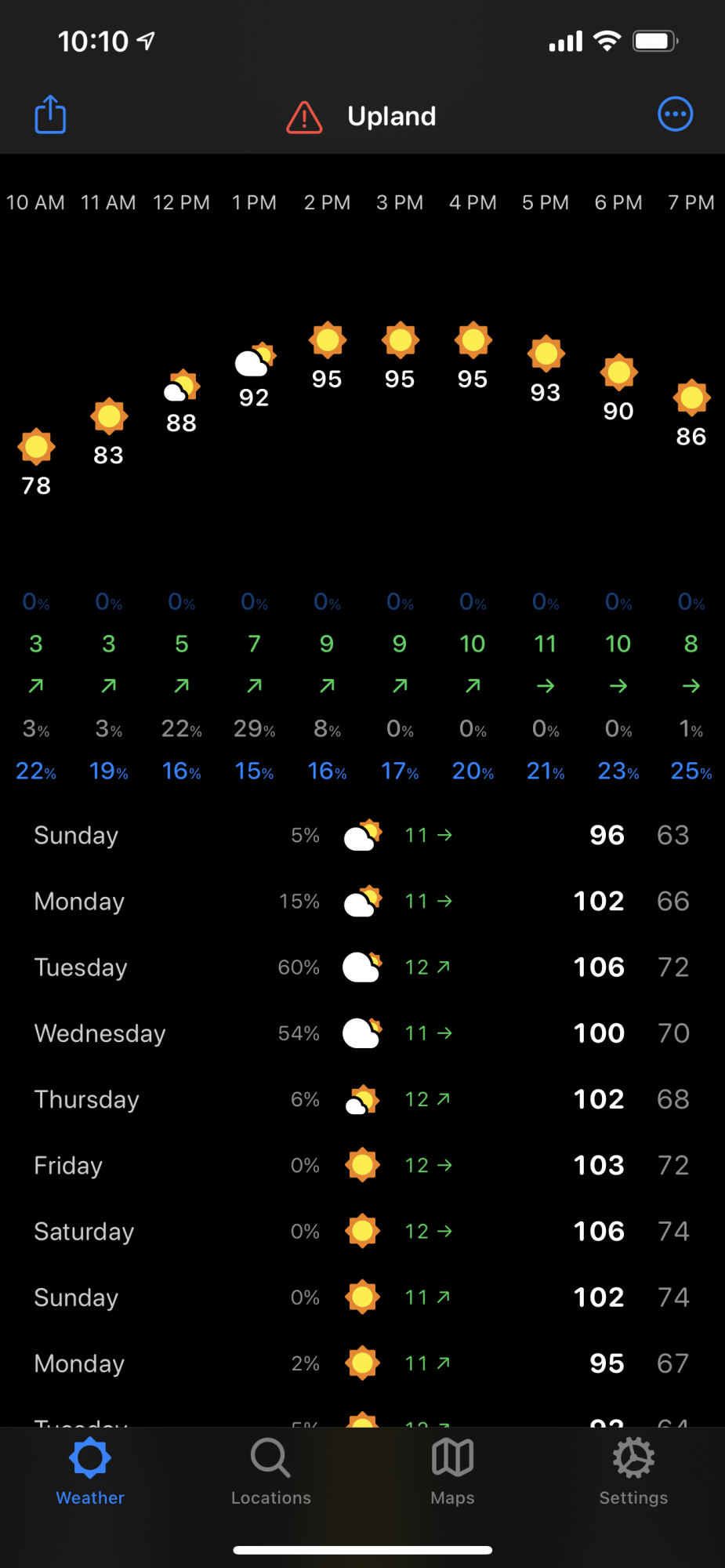Image resolution: width=725 pixels, height=1568 pixels.
Task: Open the more options menu
Action: coord(675,114)
